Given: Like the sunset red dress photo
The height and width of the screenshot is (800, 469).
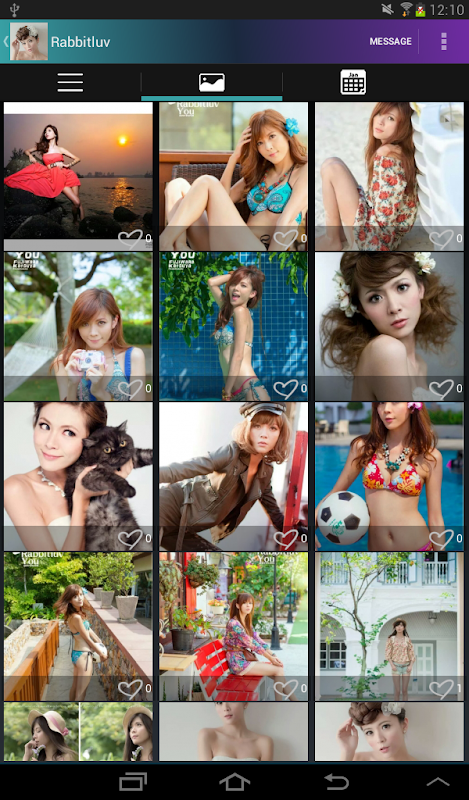Looking at the screenshot, I should [130, 238].
